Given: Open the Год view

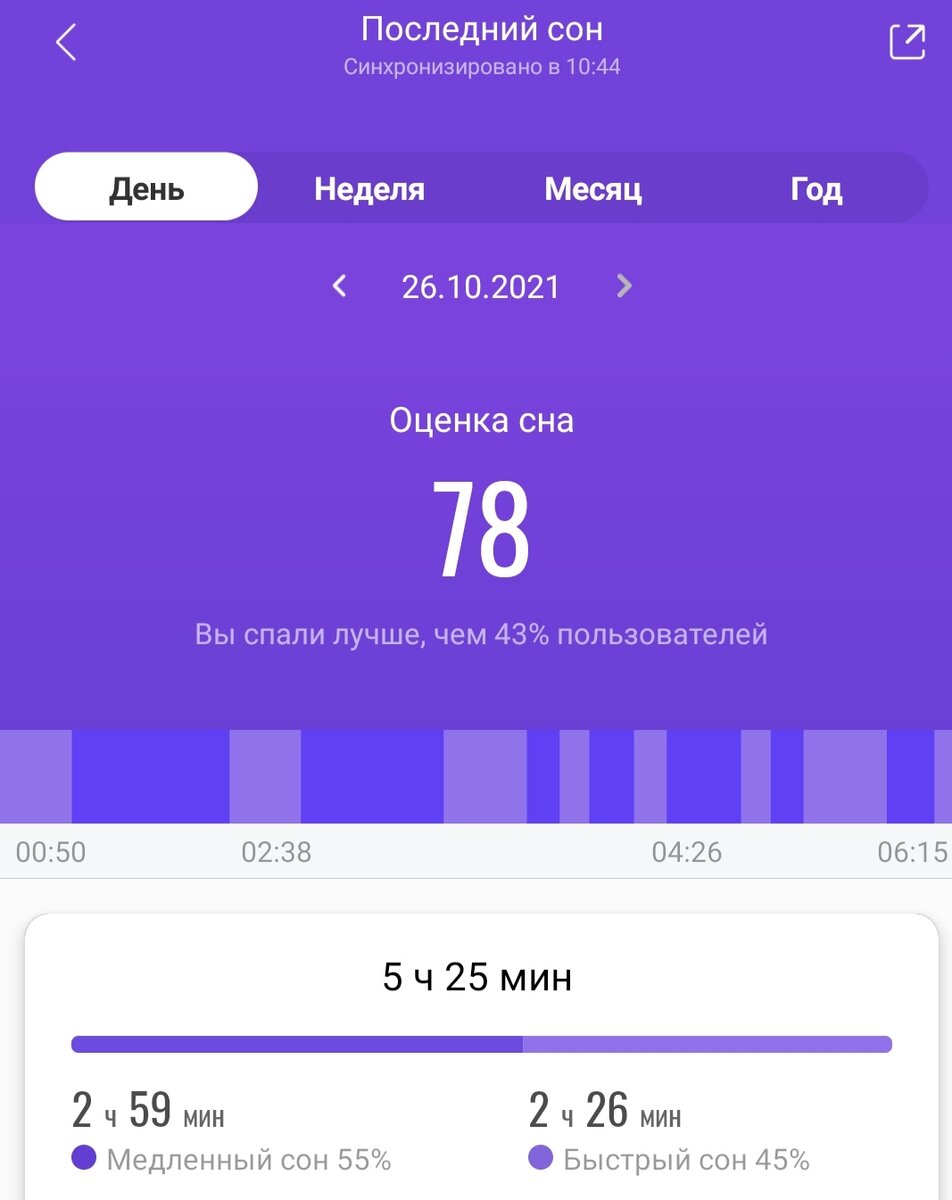Looking at the screenshot, I should pyautogui.click(x=818, y=187).
